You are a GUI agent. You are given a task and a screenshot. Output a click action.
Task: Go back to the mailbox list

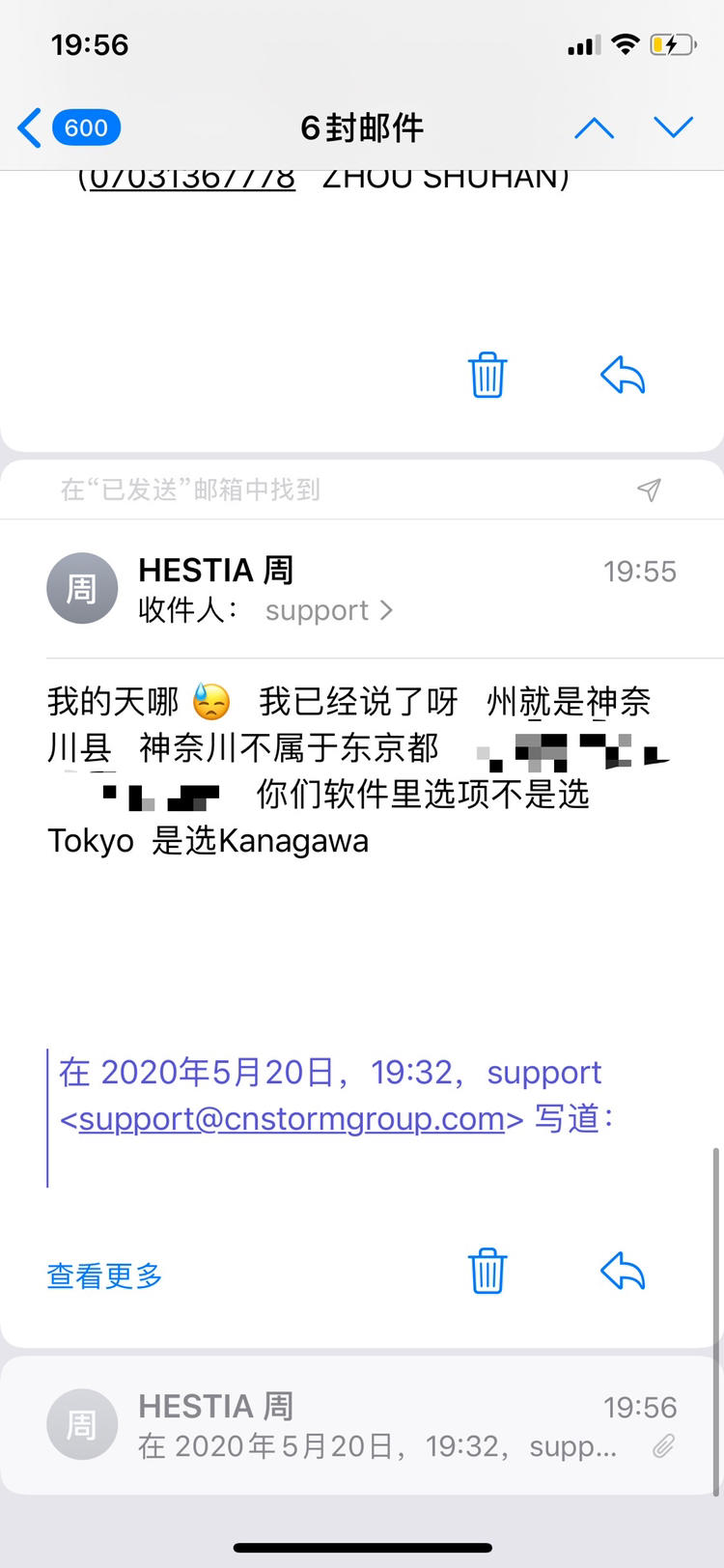click(x=69, y=127)
